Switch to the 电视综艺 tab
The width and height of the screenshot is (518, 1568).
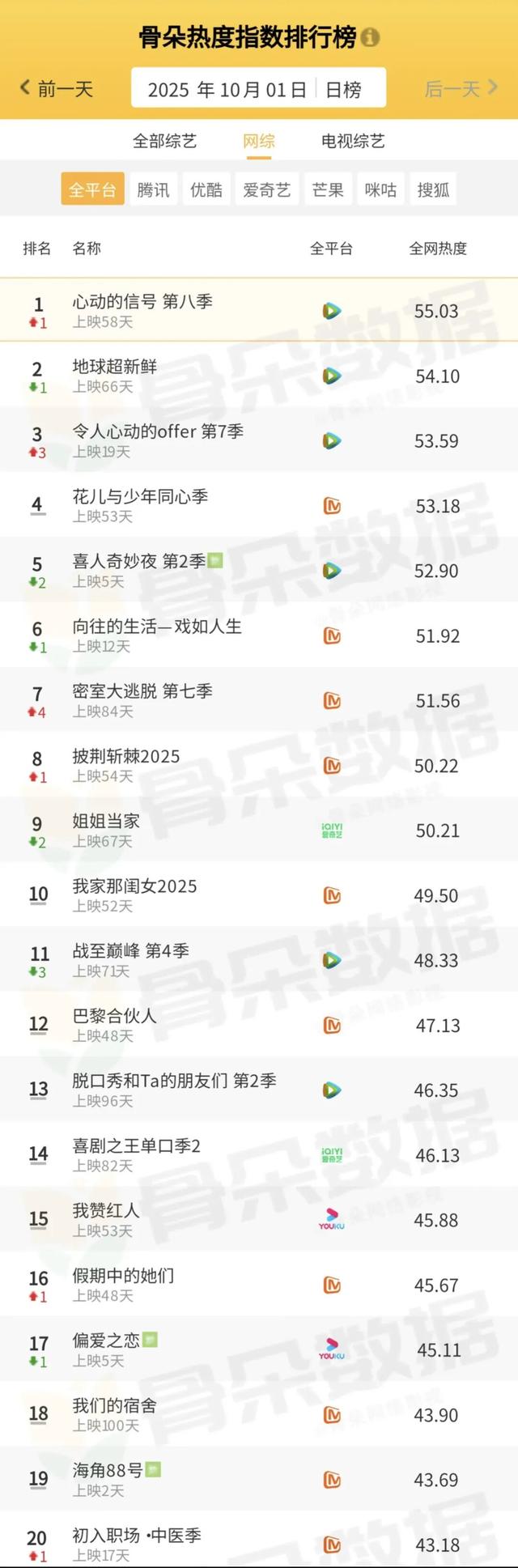[353, 141]
